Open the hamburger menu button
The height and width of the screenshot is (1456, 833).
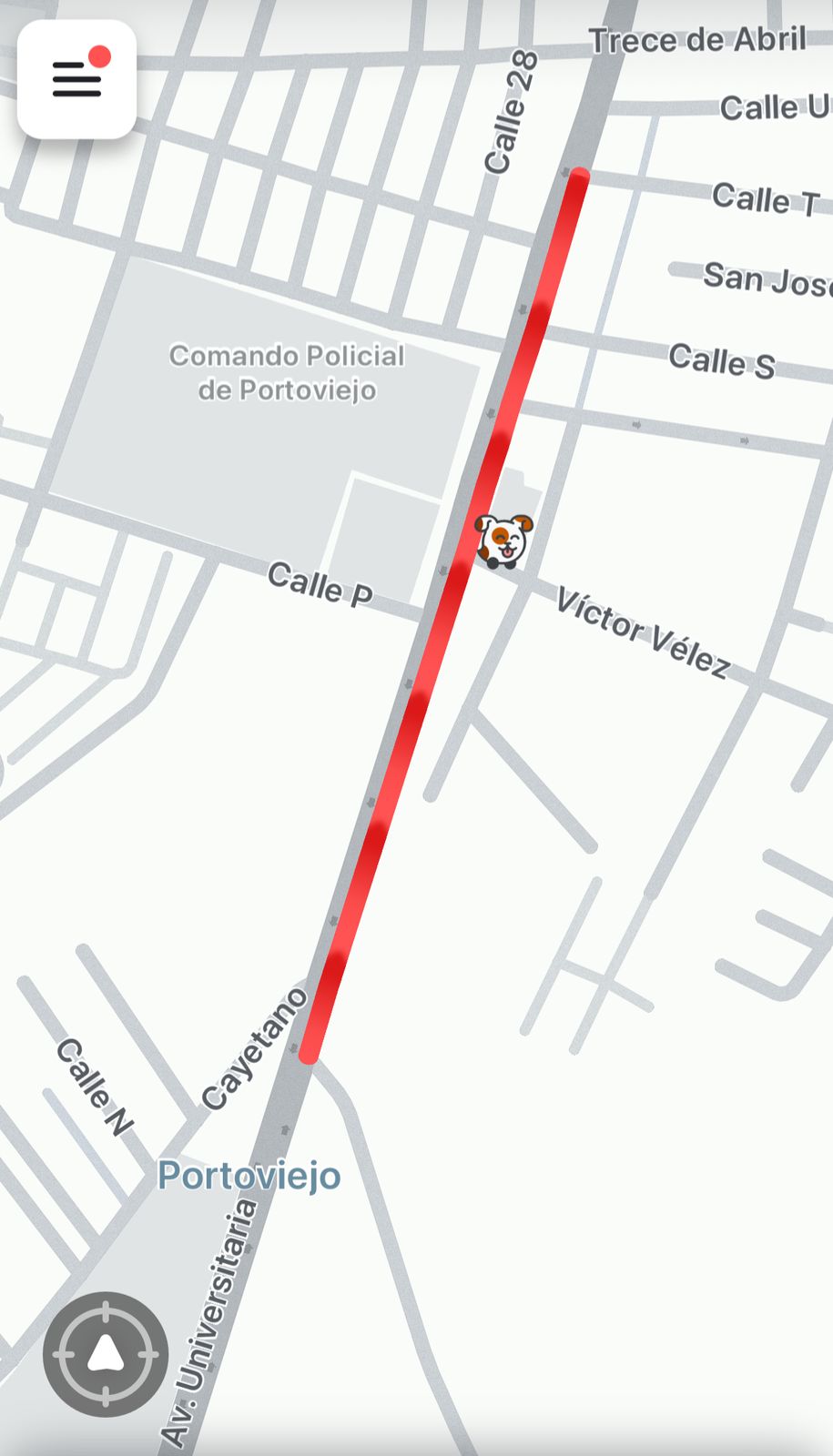(x=76, y=79)
